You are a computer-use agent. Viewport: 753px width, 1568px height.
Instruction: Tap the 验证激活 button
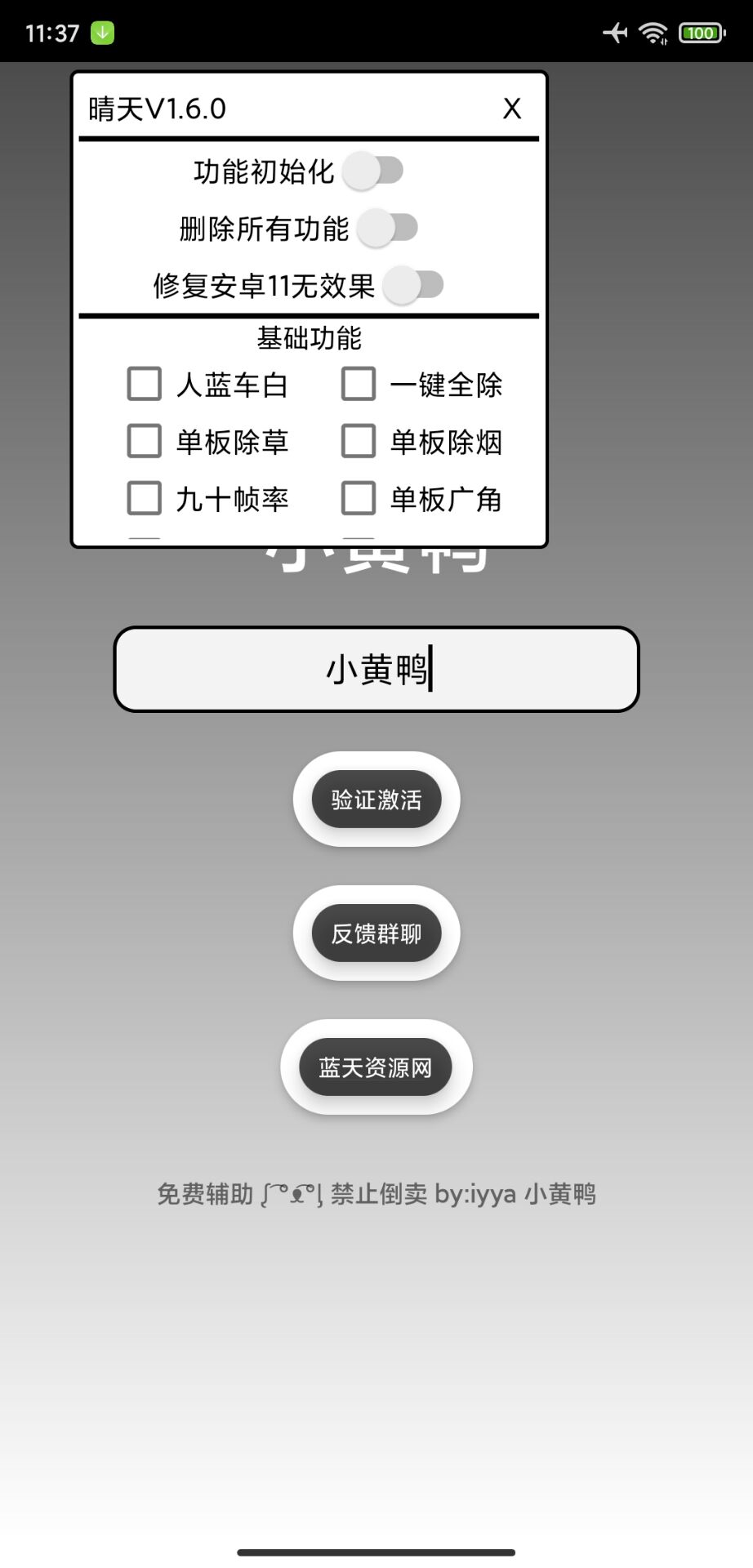coord(376,800)
